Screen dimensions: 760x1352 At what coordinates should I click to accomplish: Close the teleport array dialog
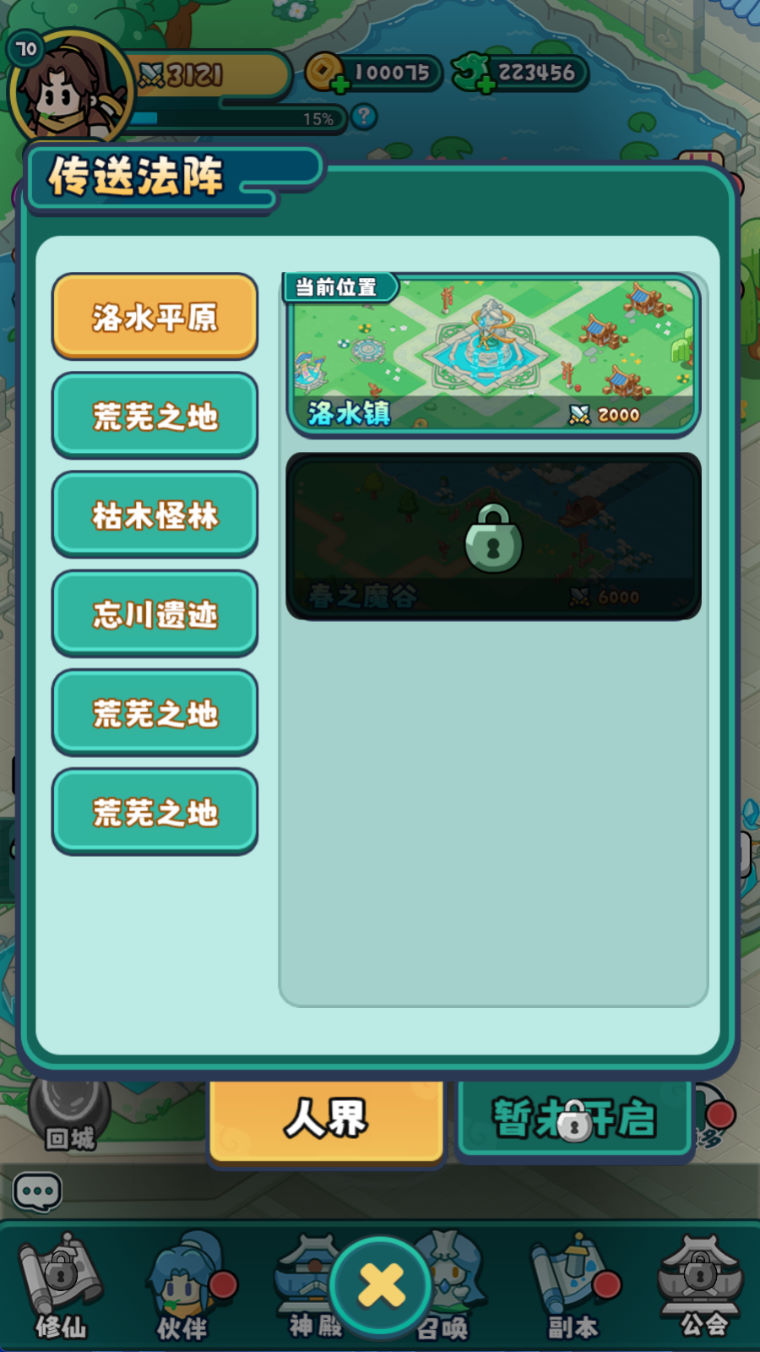[x=381, y=1284]
